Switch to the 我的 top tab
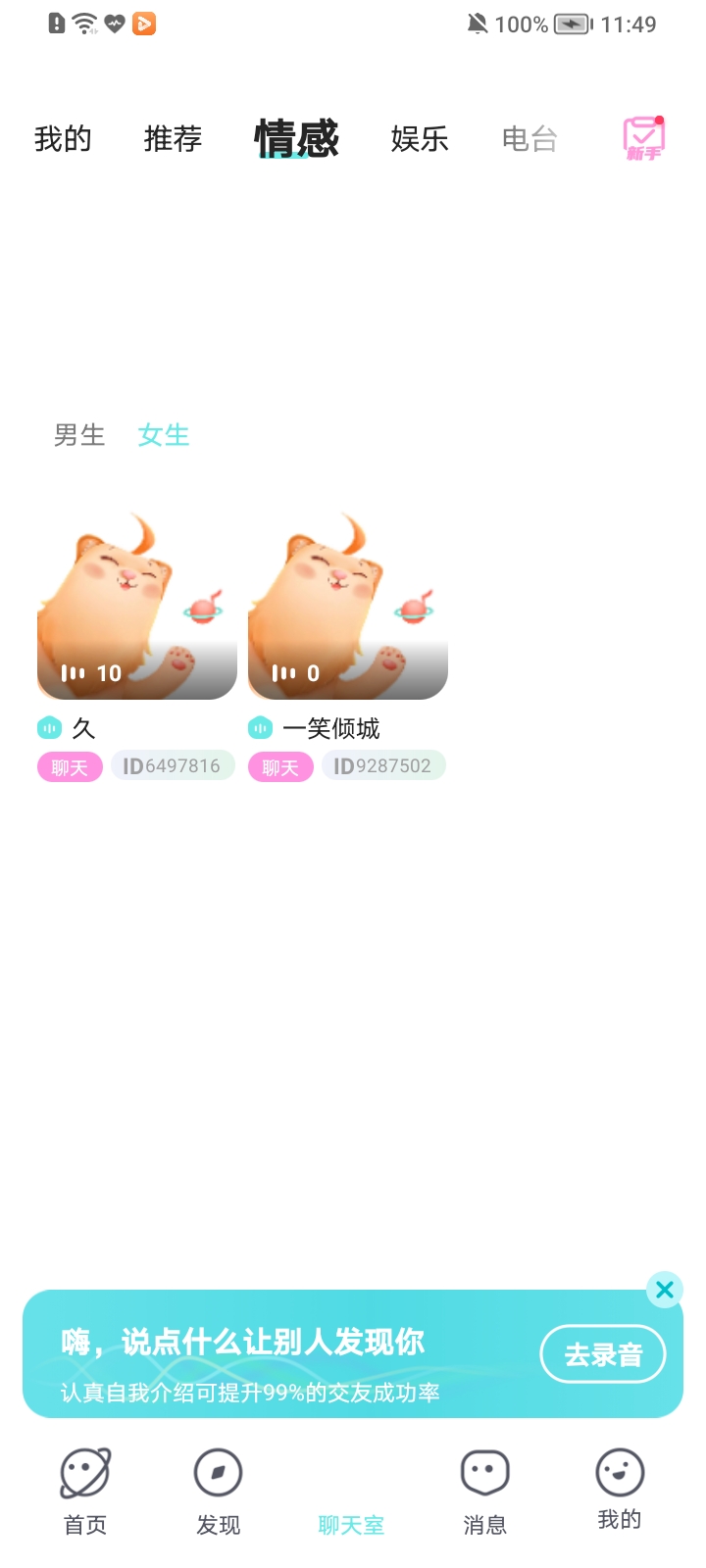This screenshot has height=1568, width=706. [63, 139]
